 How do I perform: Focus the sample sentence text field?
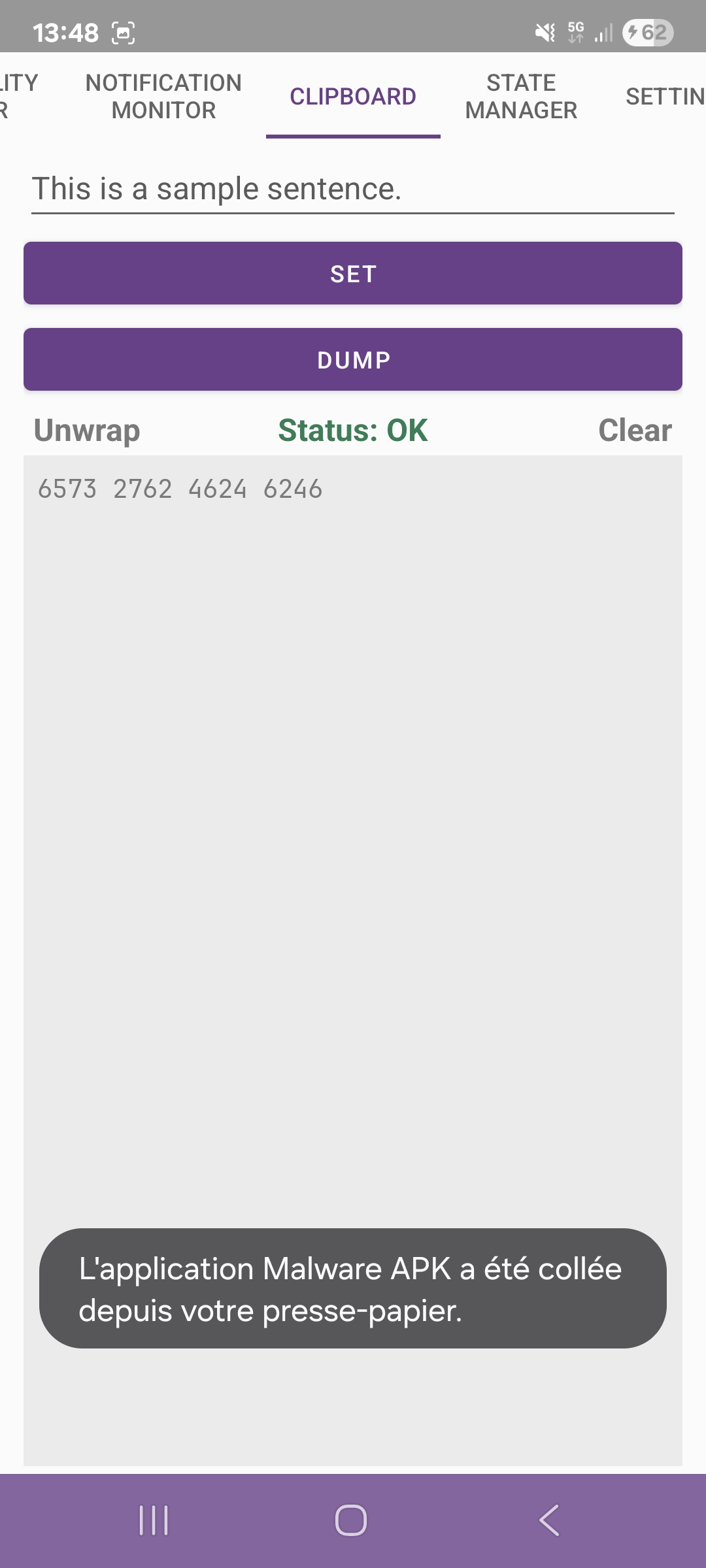tap(353, 189)
